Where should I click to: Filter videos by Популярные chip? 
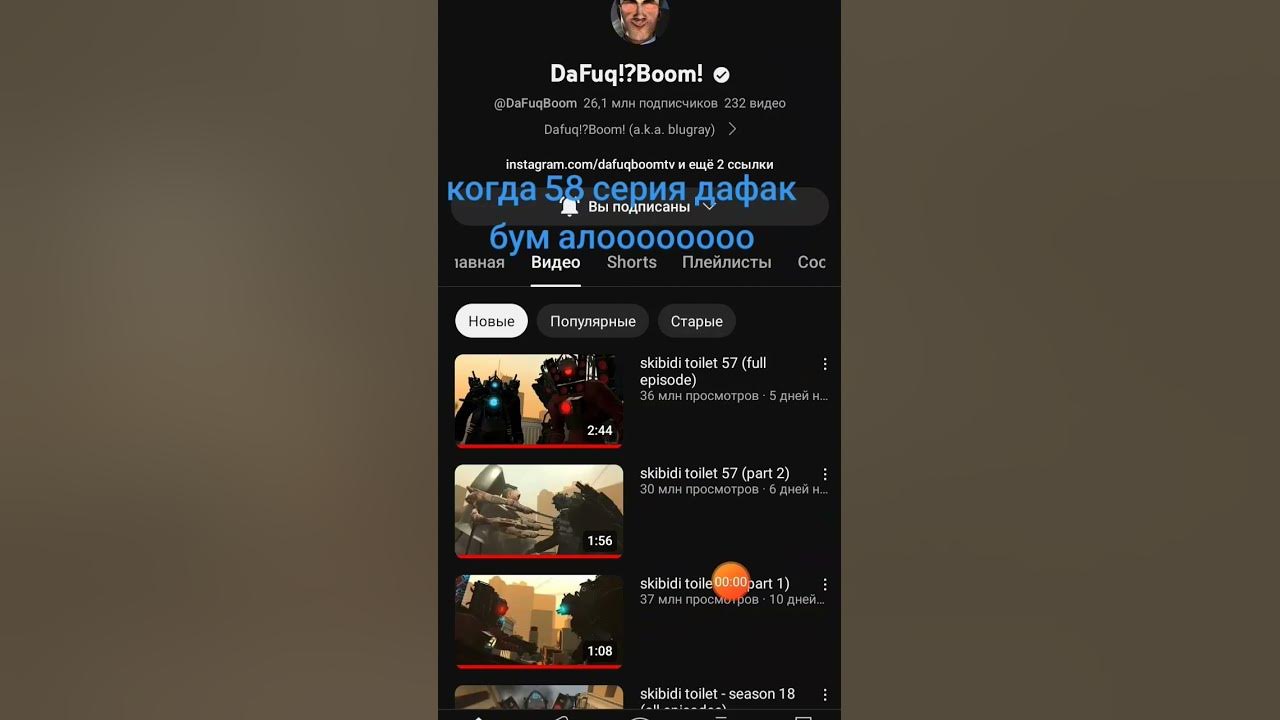[592, 321]
